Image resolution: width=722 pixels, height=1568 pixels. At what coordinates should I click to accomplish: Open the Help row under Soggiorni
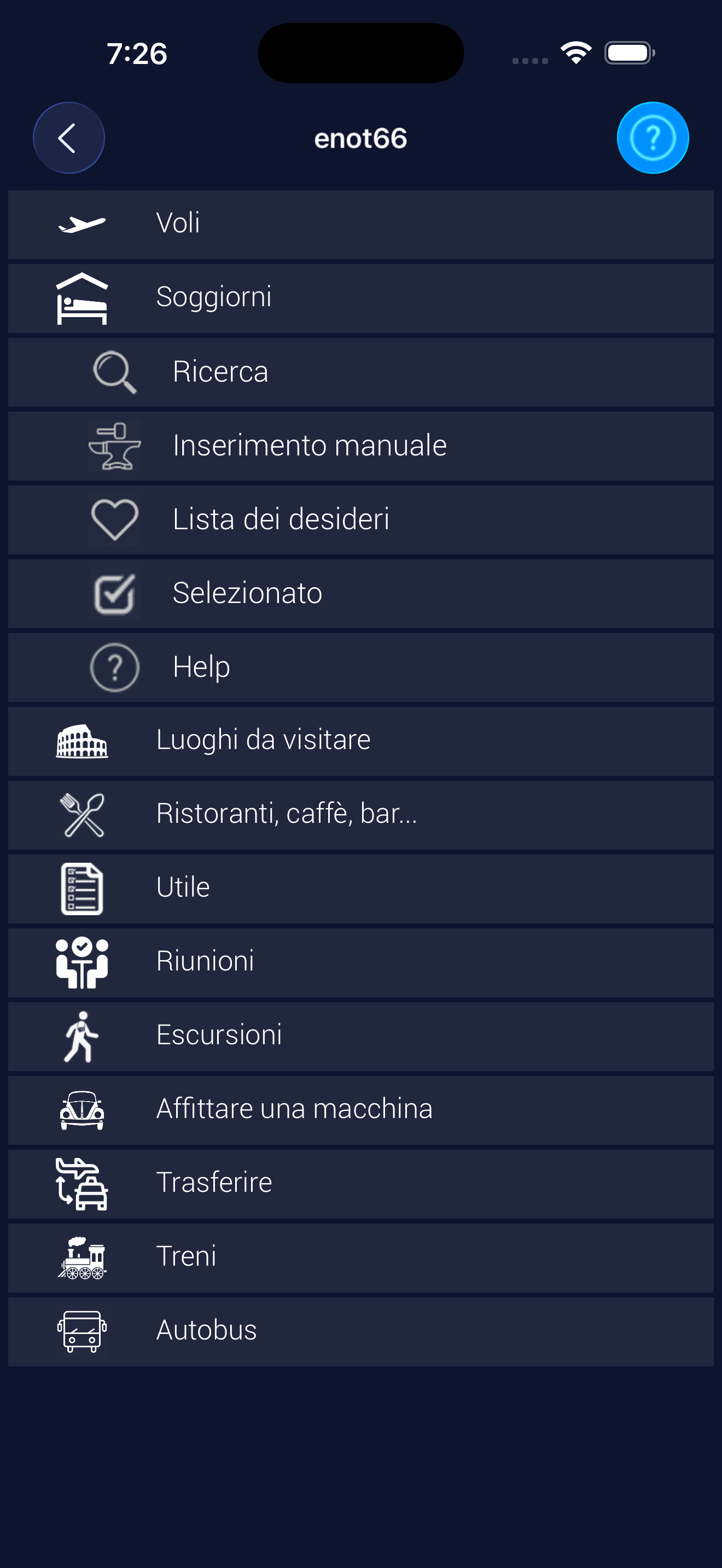click(x=360, y=667)
